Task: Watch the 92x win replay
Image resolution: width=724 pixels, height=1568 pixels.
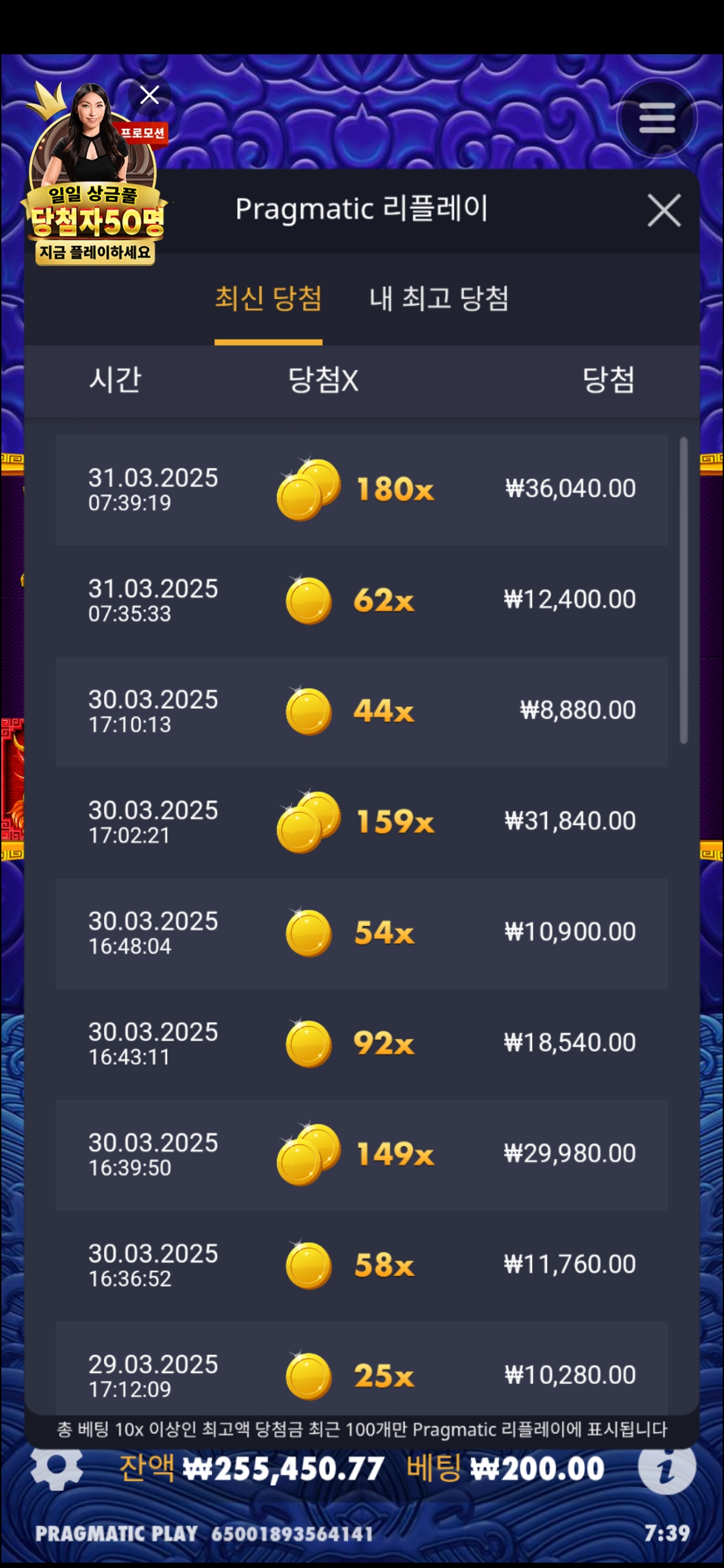Action: tap(361, 1044)
